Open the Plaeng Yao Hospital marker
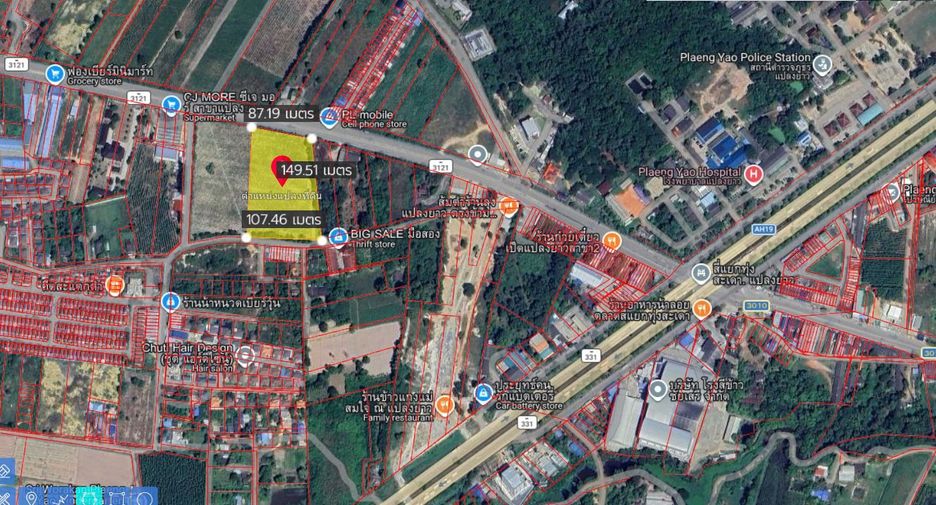 [754, 174]
